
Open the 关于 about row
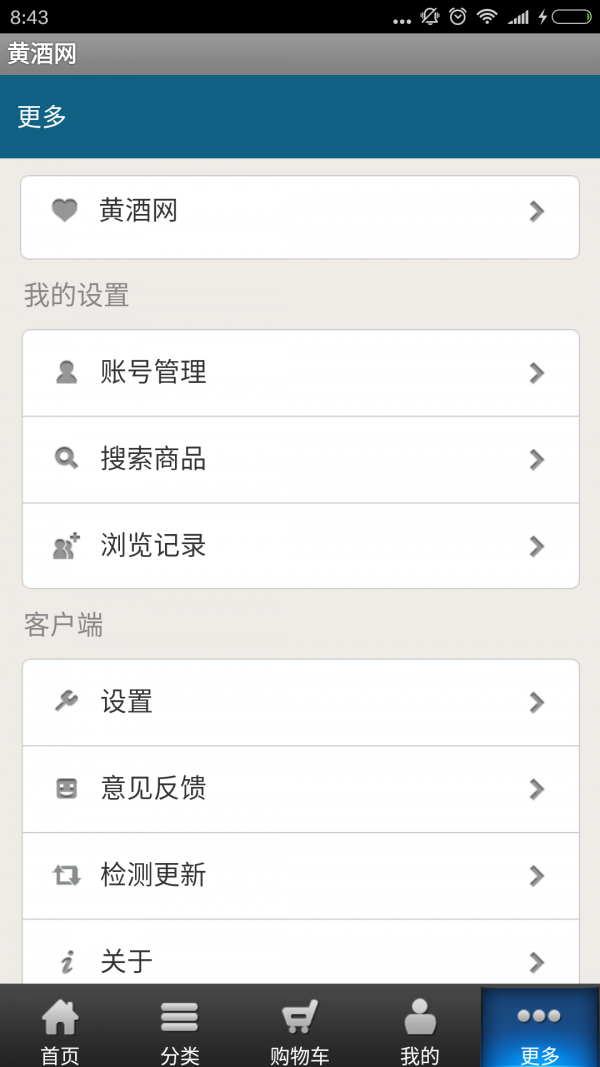(x=300, y=958)
